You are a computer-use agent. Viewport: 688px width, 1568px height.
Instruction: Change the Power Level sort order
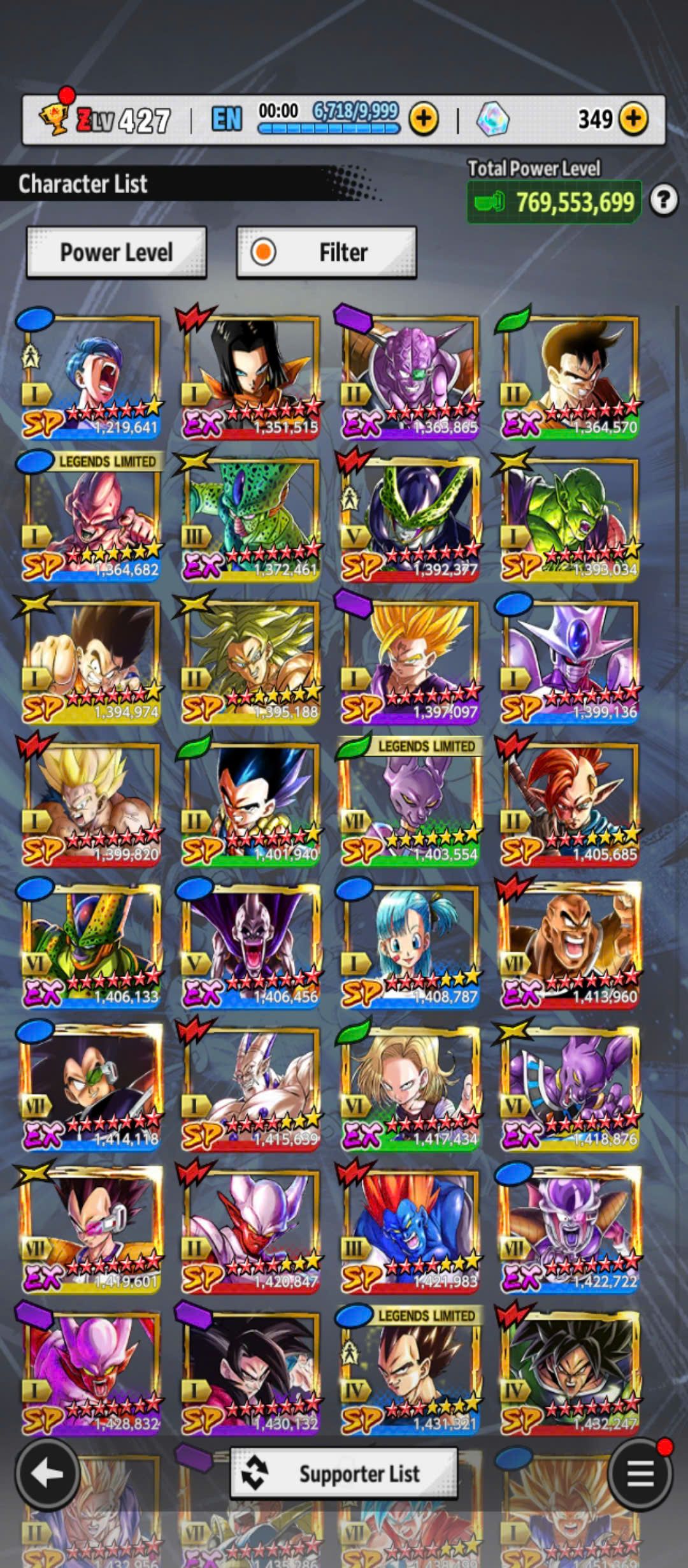tap(116, 252)
